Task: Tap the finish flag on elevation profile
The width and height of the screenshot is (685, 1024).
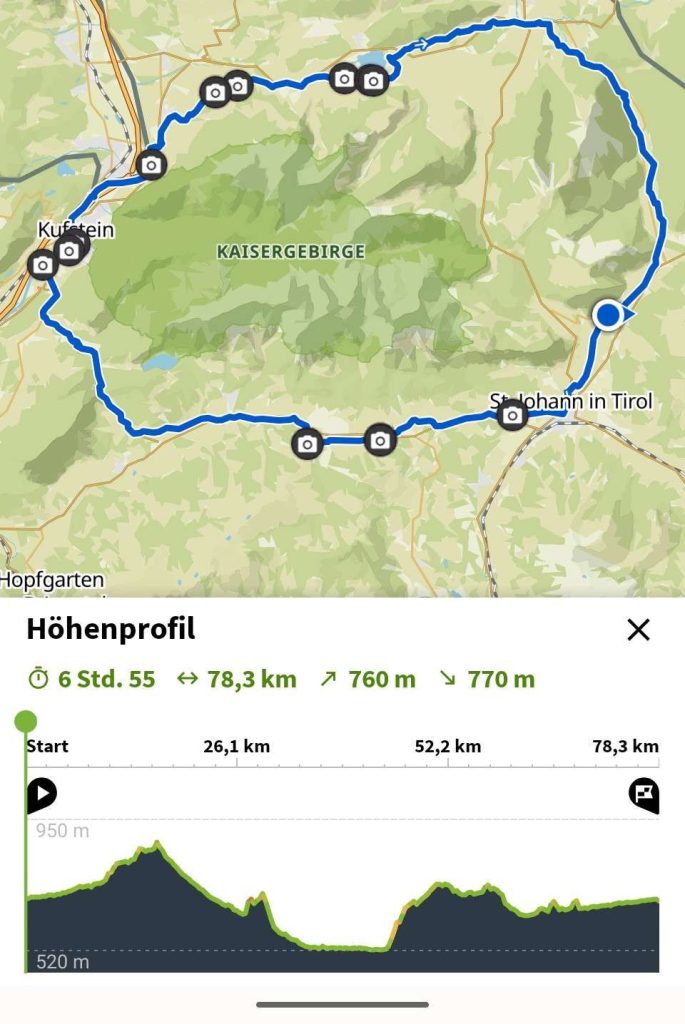Action: [x=644, y=795]
